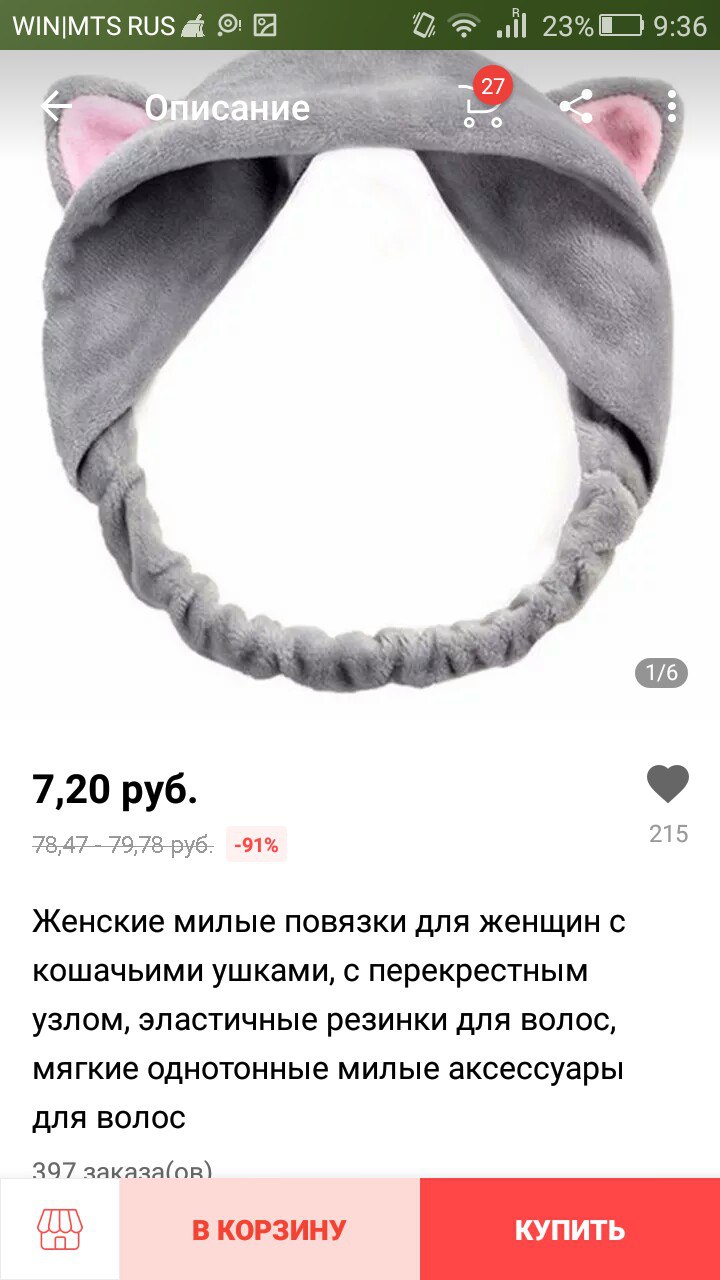This screenshot has height=1280, width=720.
Task: Tap the В КОРЗИНУ button
Action: [x=269, y=1229]
